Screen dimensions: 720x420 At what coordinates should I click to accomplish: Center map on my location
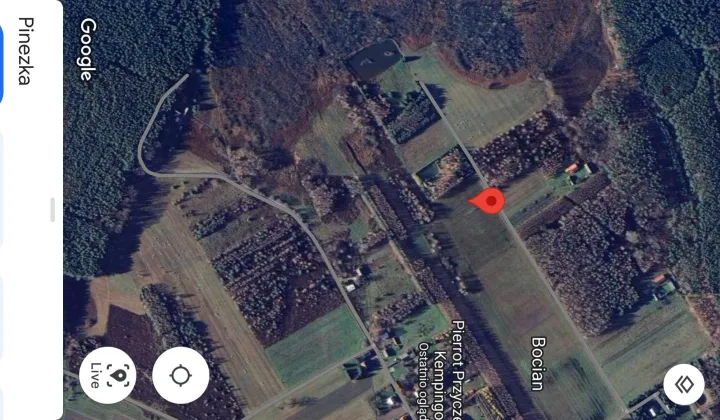tap(181, 376)
